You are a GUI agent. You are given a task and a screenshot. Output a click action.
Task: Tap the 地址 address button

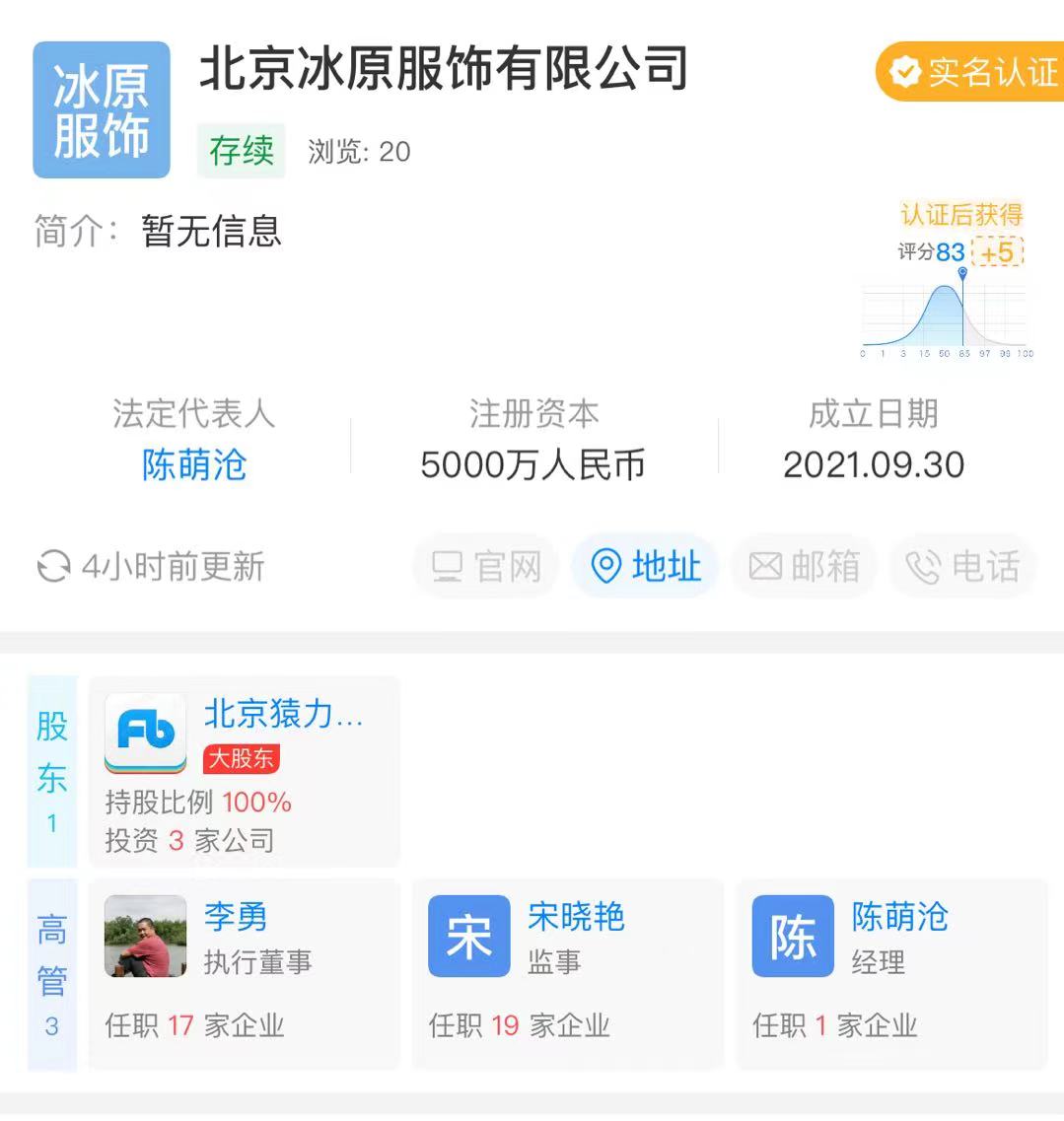pos(646,567)
